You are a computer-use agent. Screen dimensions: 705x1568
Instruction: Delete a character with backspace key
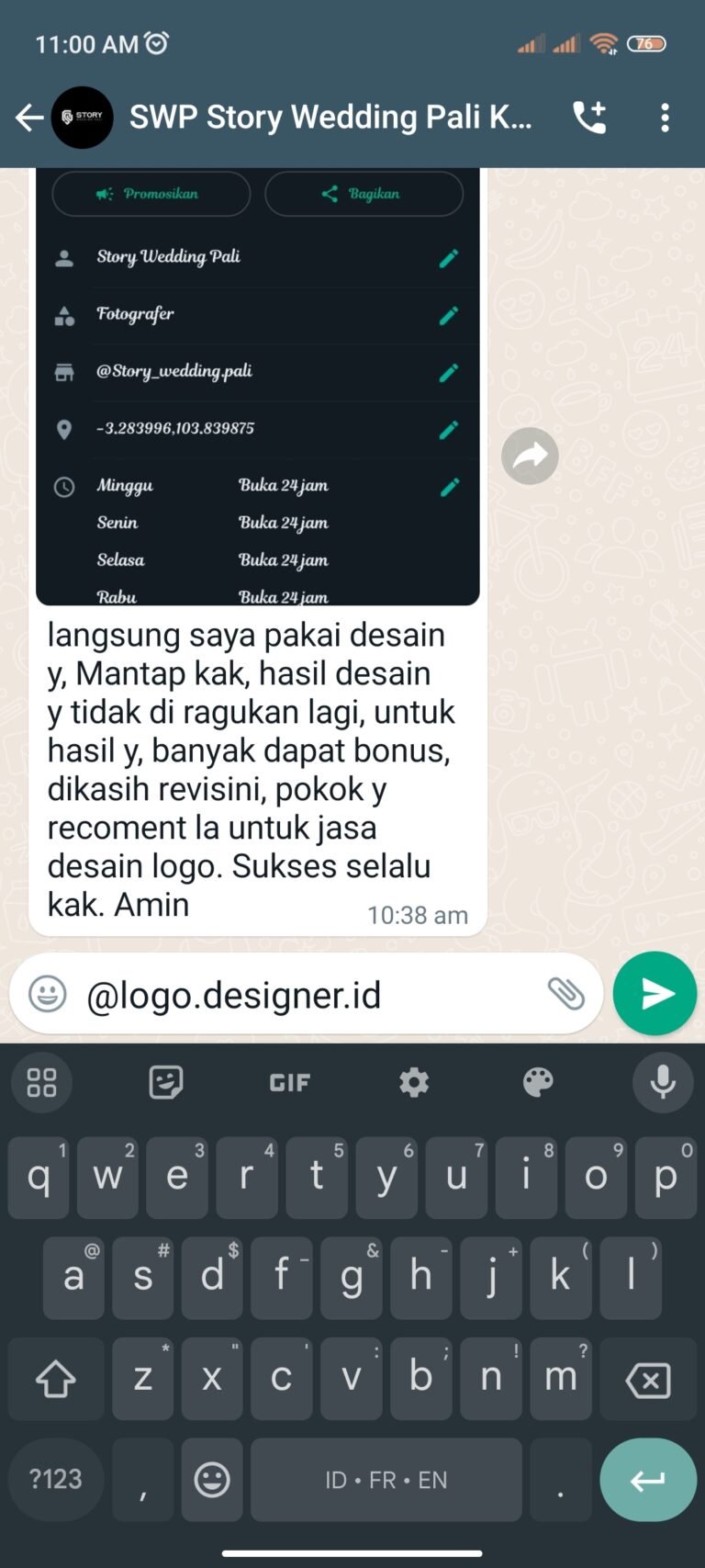coord(647,1379)
